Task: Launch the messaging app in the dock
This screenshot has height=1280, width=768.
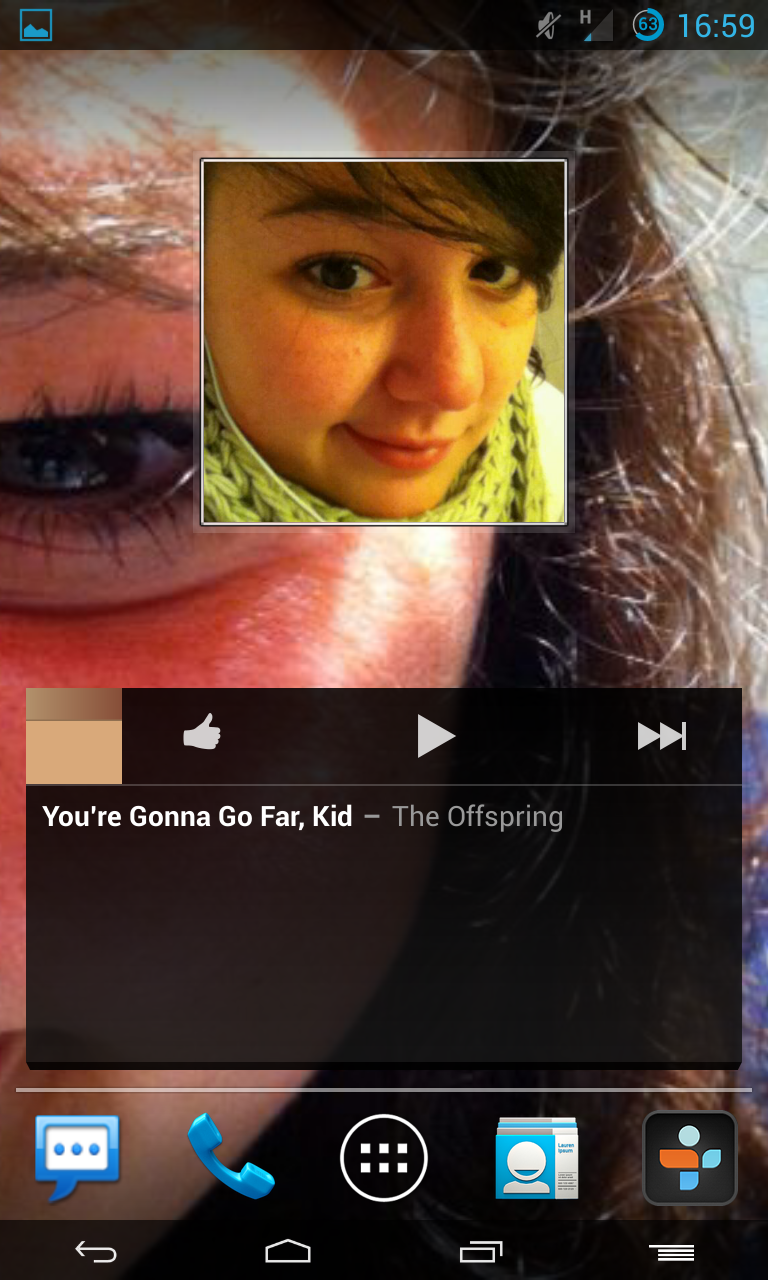Action: tap(77, 1158)
